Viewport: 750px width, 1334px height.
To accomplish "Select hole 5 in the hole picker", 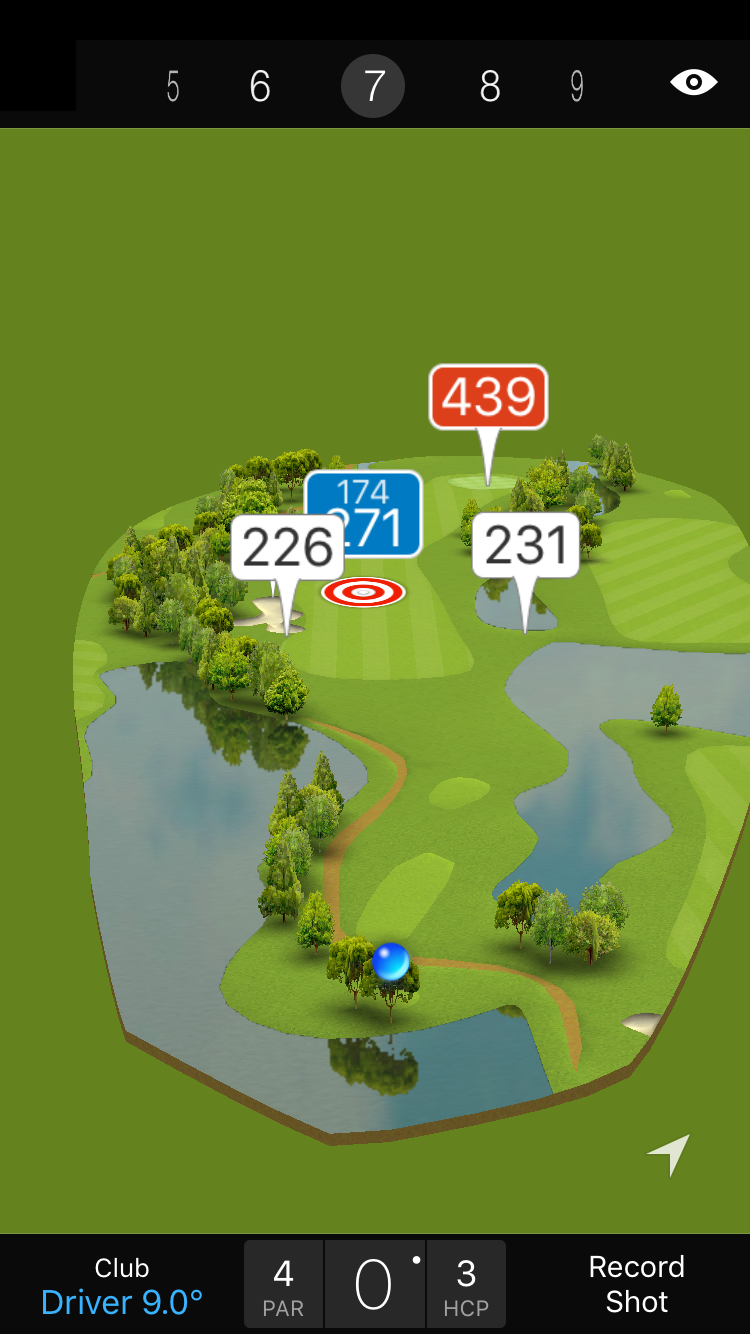I will [173, 87].
